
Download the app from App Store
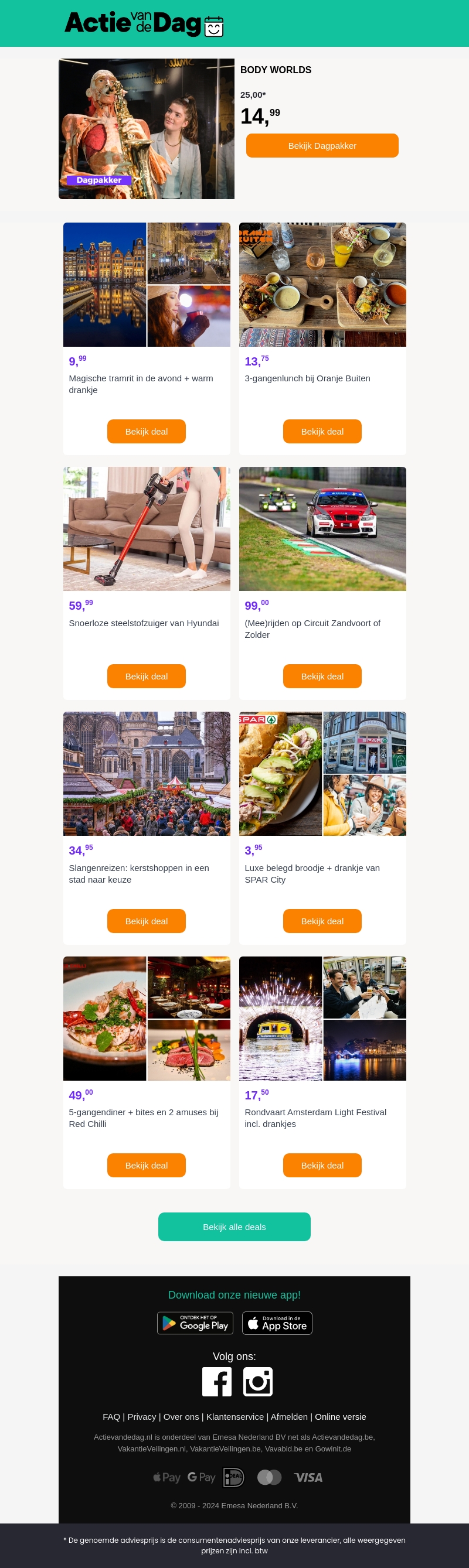tap(277, 1323)
